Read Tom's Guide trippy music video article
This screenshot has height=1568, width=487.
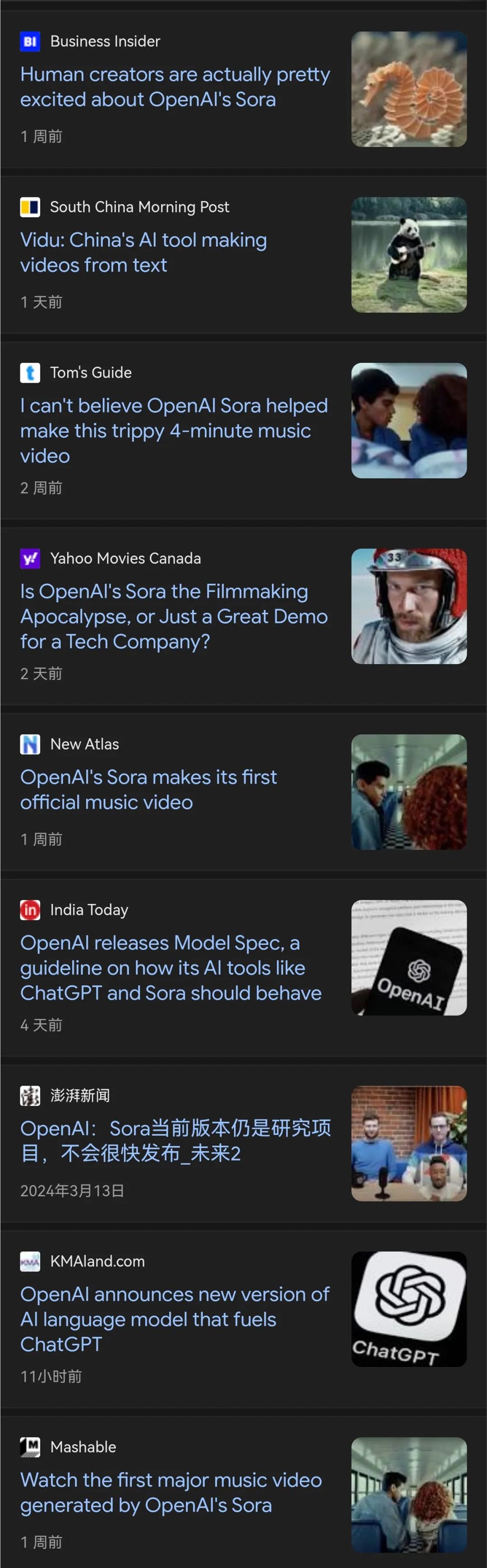click(x=174, y=430)
